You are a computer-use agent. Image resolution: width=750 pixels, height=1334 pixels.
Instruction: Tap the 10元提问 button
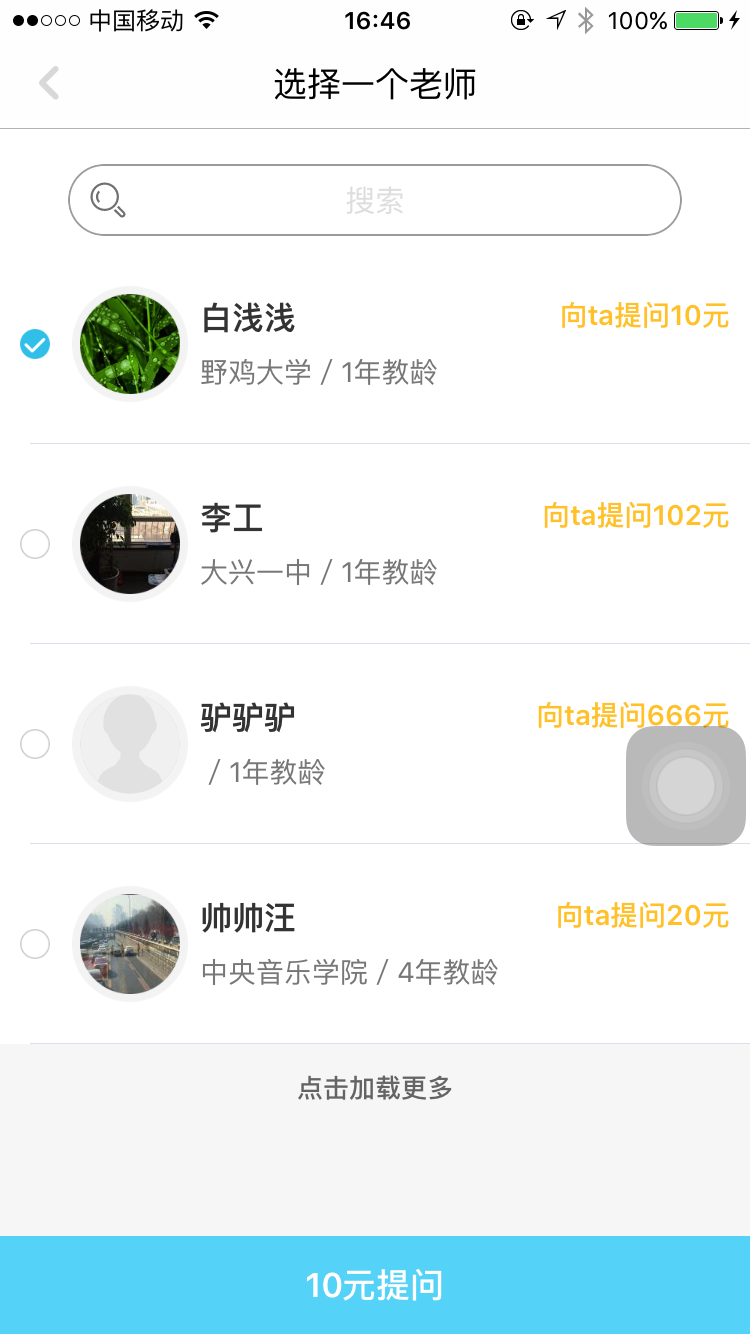(375, 1285)
